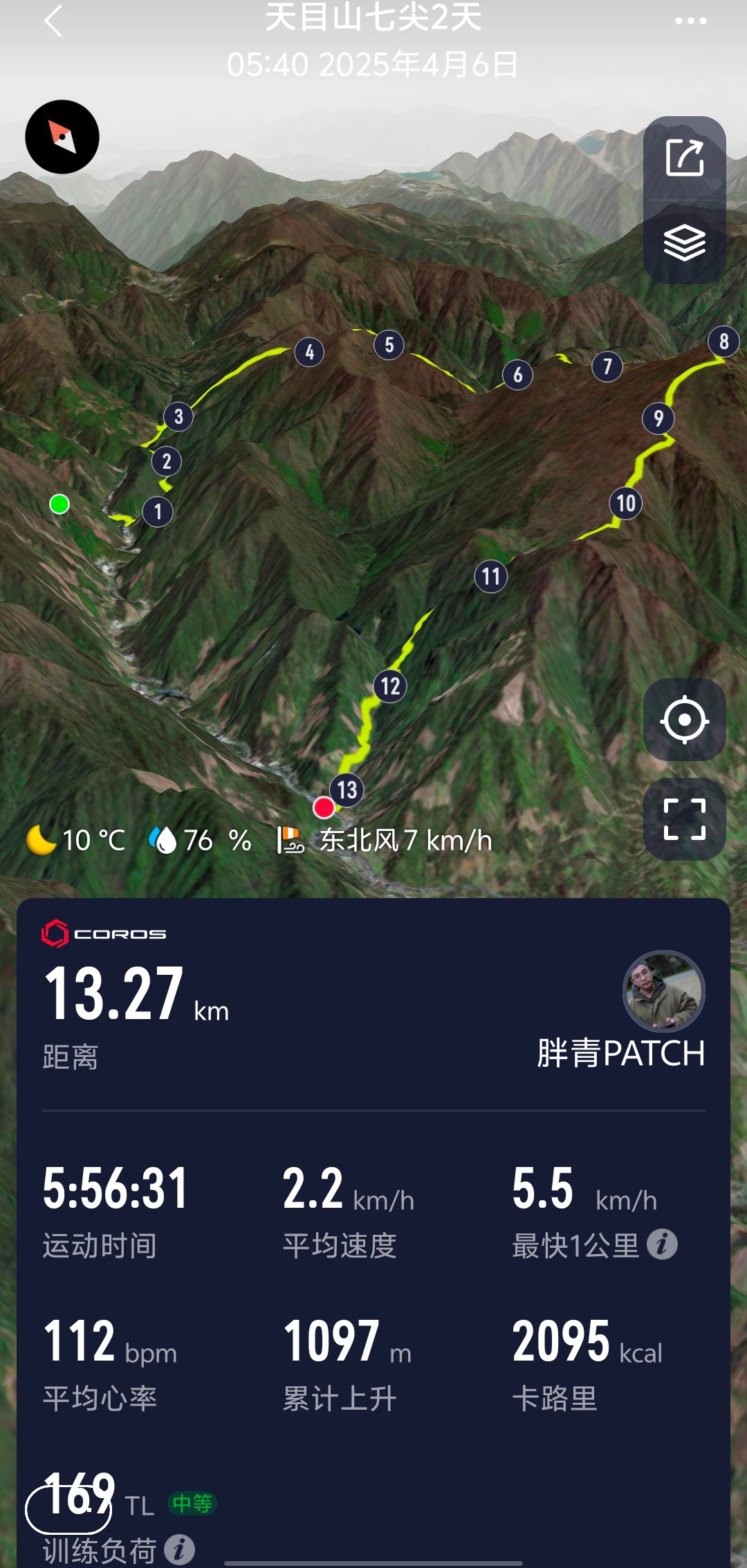Open 胖青PATCH's profile avatar
This screenshot has height=1568, width=747.
click(664, 991)
